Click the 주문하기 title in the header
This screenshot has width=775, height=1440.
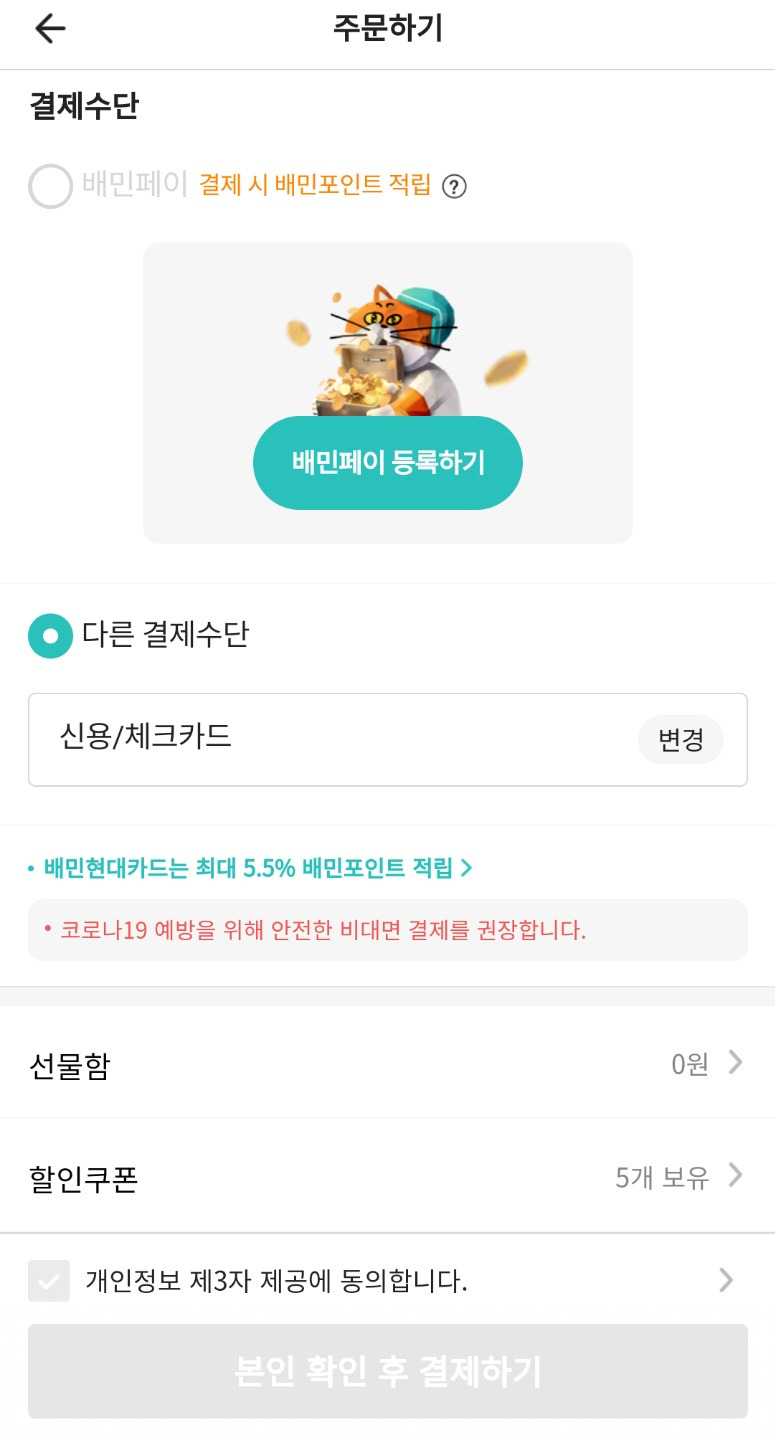click(x=387, y=28)
